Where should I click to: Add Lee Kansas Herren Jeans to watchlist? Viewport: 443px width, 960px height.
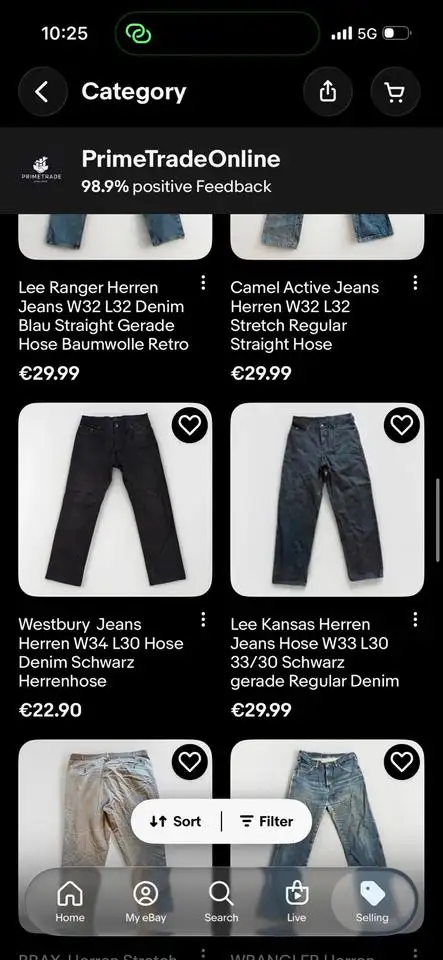pos(401,425)
